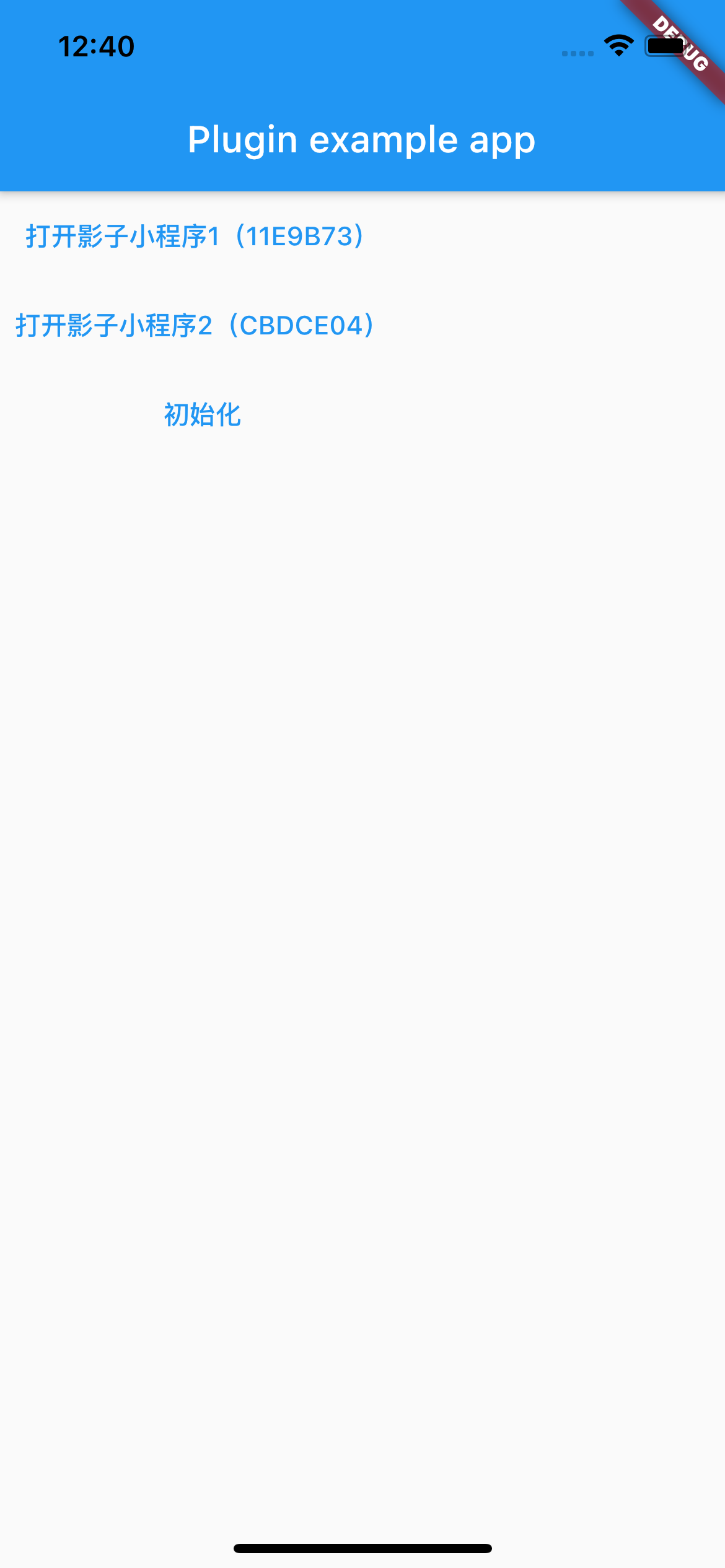Open shadow mini program 1 (11E9B73)
Screen dimensions: 725x1568
click(x=195, y=237)
